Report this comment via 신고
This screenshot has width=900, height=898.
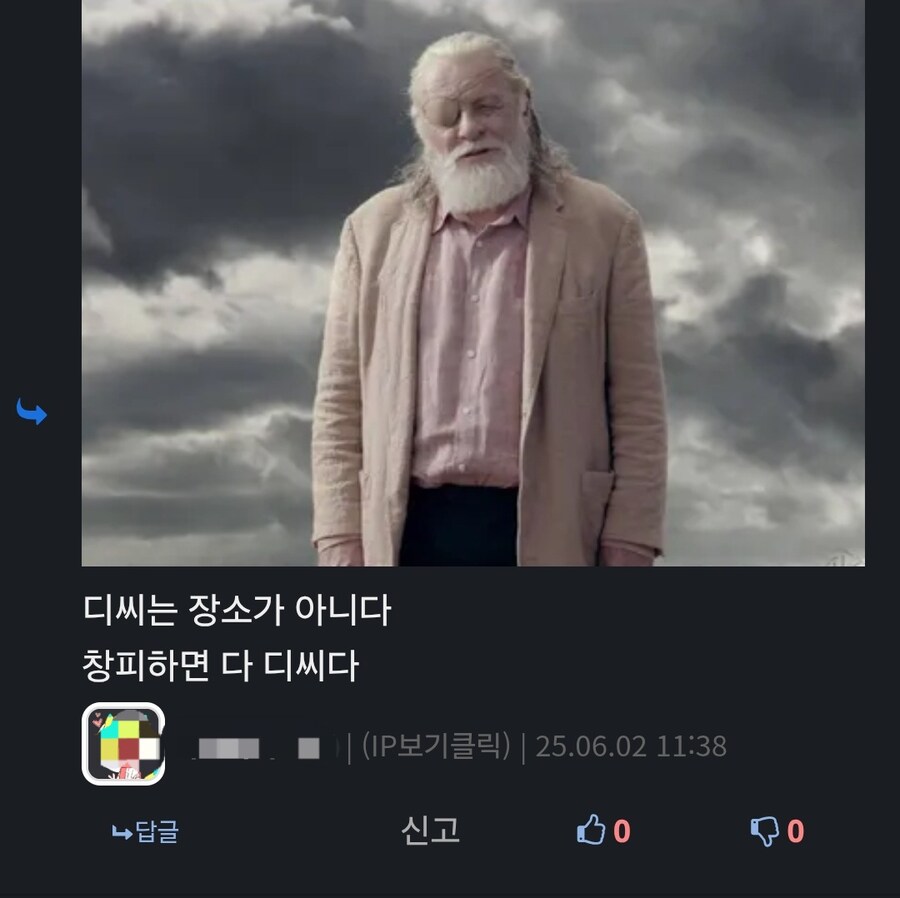pyautogui.click(x=430, y=830)
